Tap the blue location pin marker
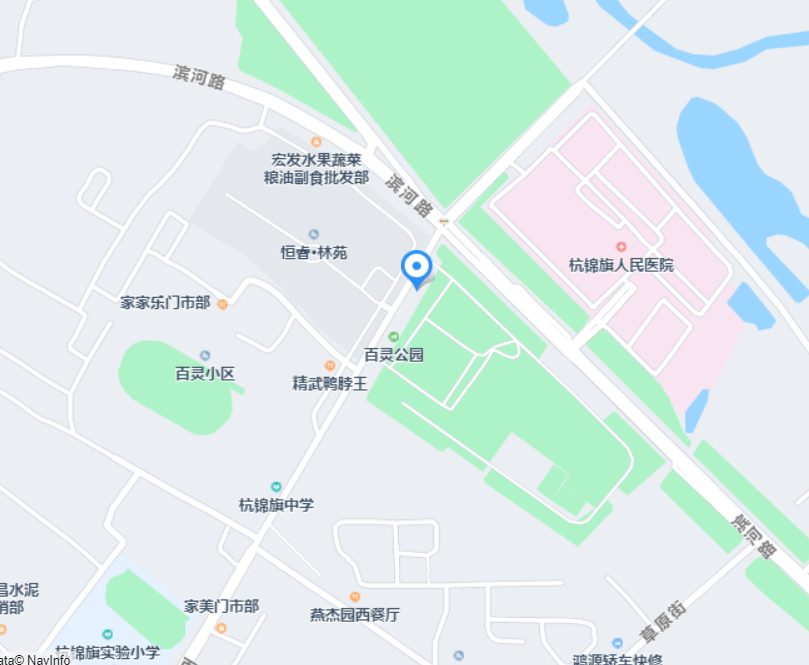 click(x=416, y=267)
